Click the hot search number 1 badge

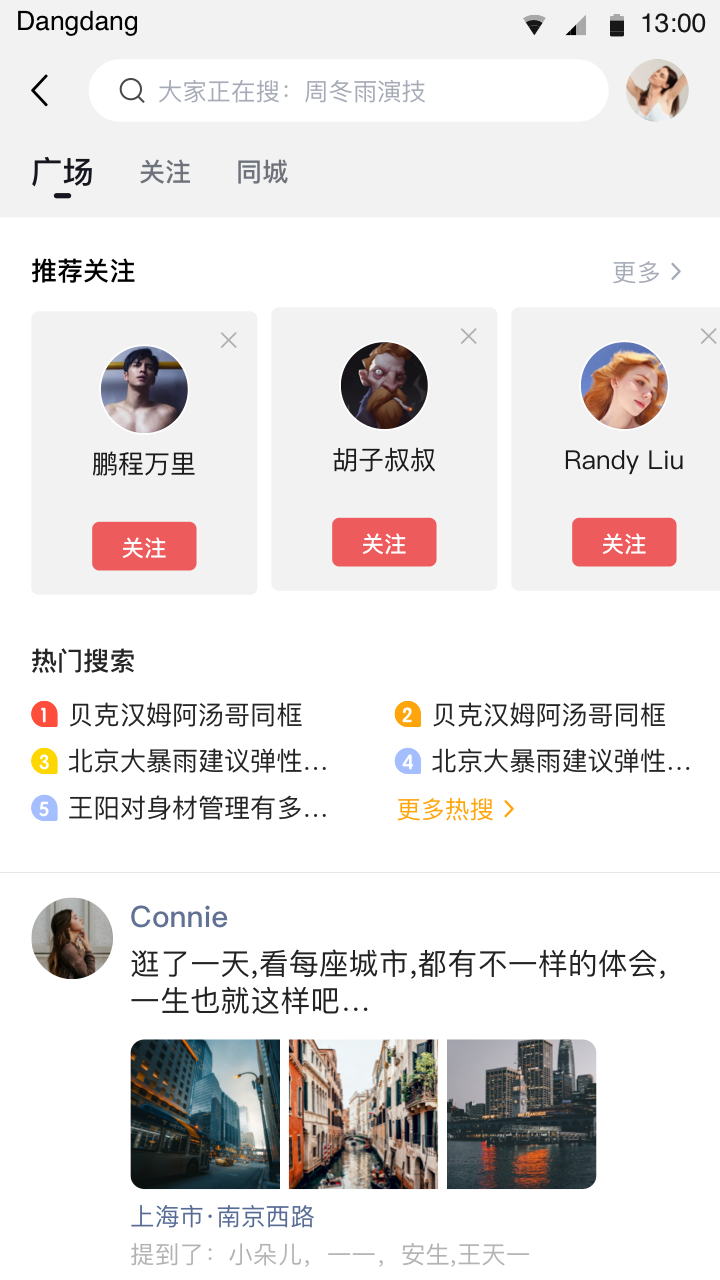42,714
